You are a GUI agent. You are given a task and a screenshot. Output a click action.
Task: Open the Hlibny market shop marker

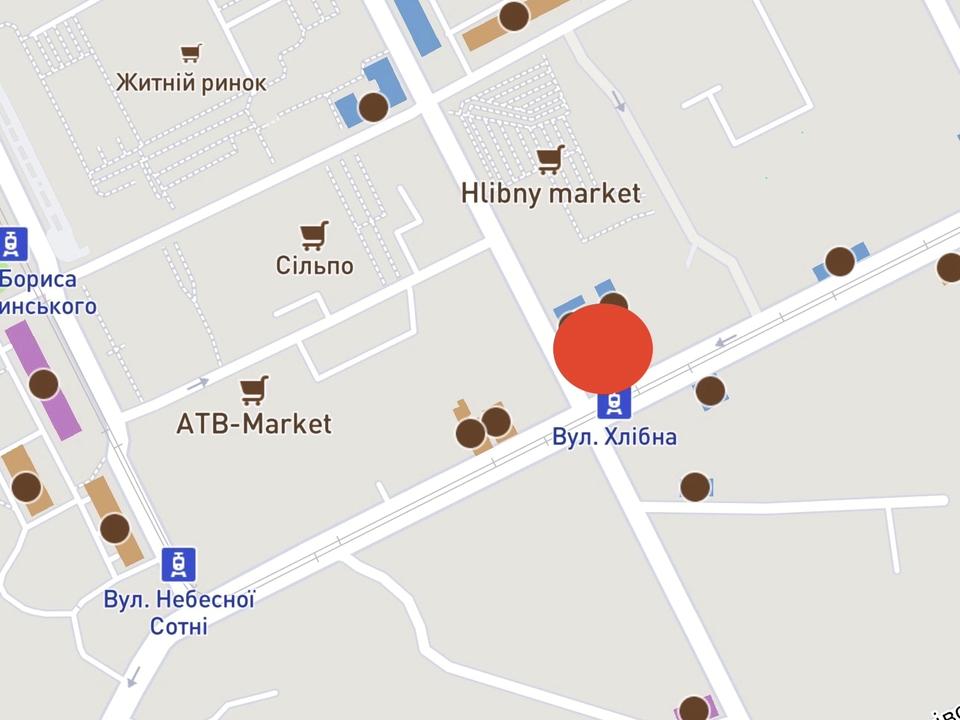549,160
